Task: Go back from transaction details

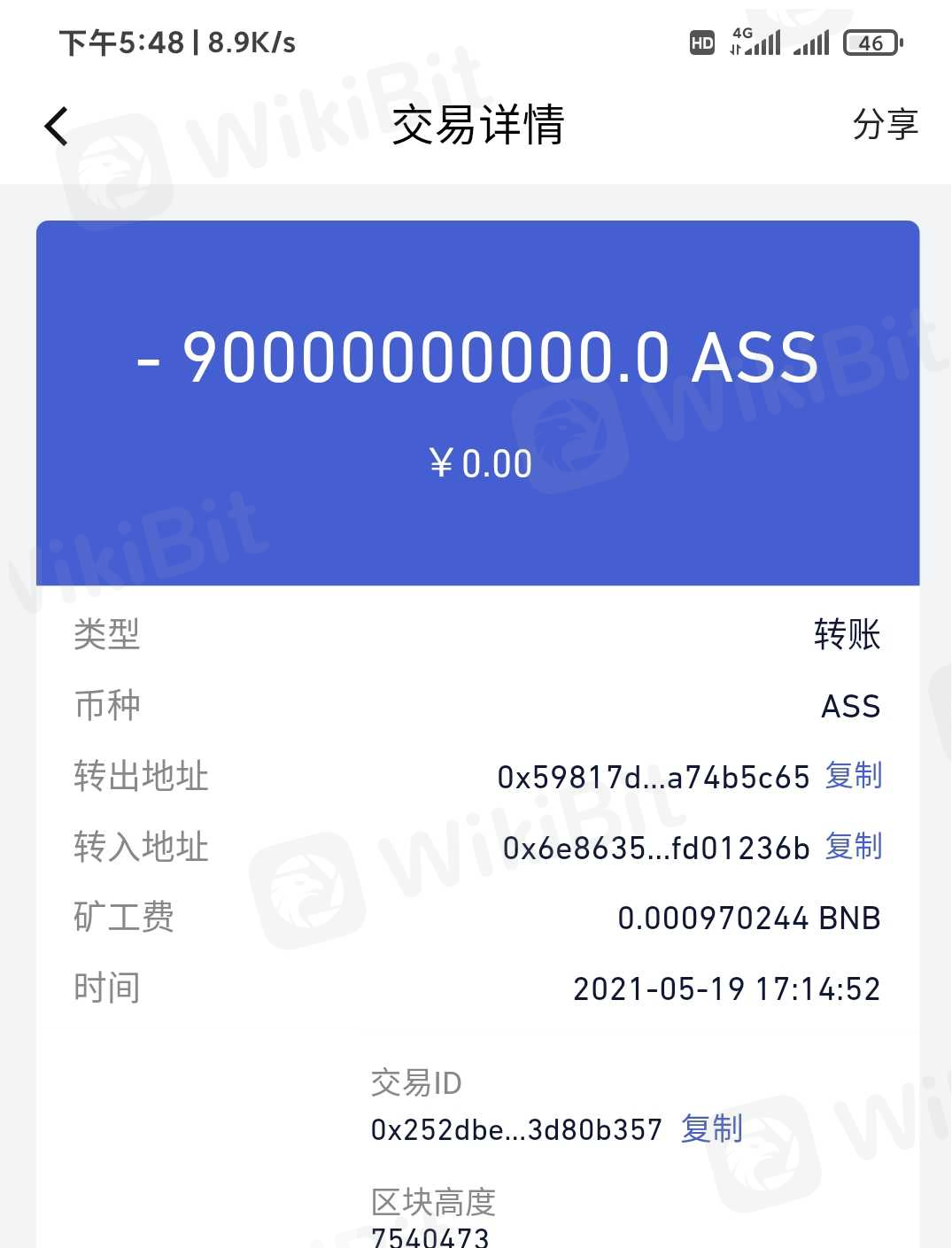Action: (x=57, y=126)
